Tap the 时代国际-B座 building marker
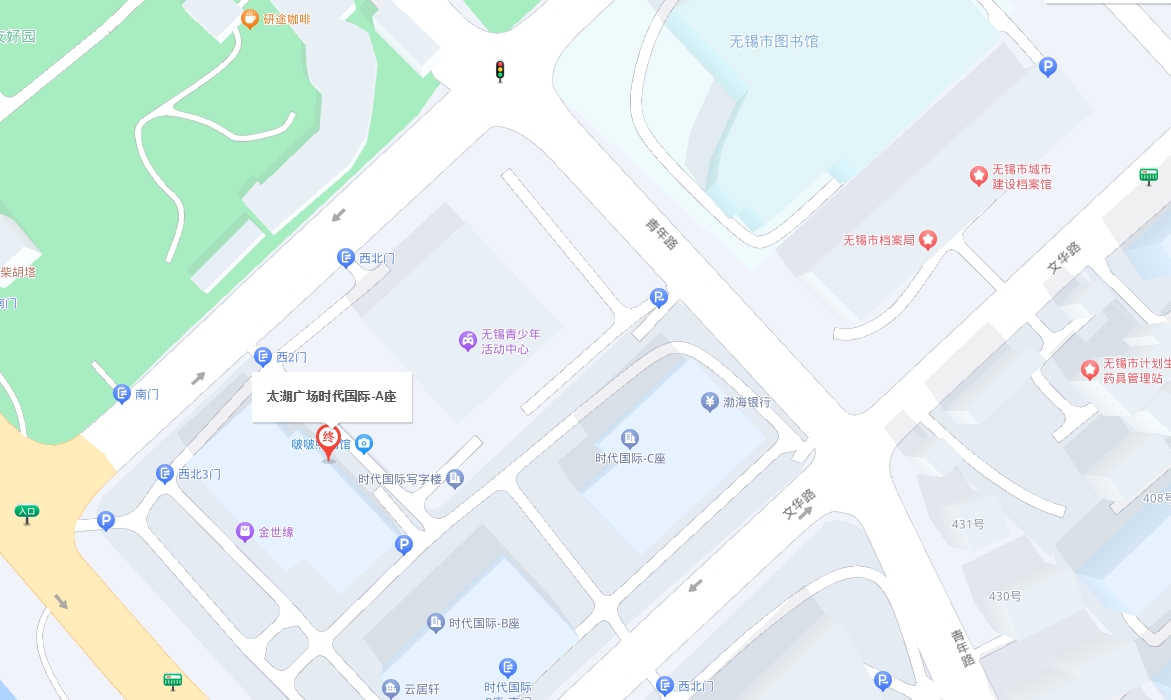The image size is (1171, 700). click(x=436, y=623)
